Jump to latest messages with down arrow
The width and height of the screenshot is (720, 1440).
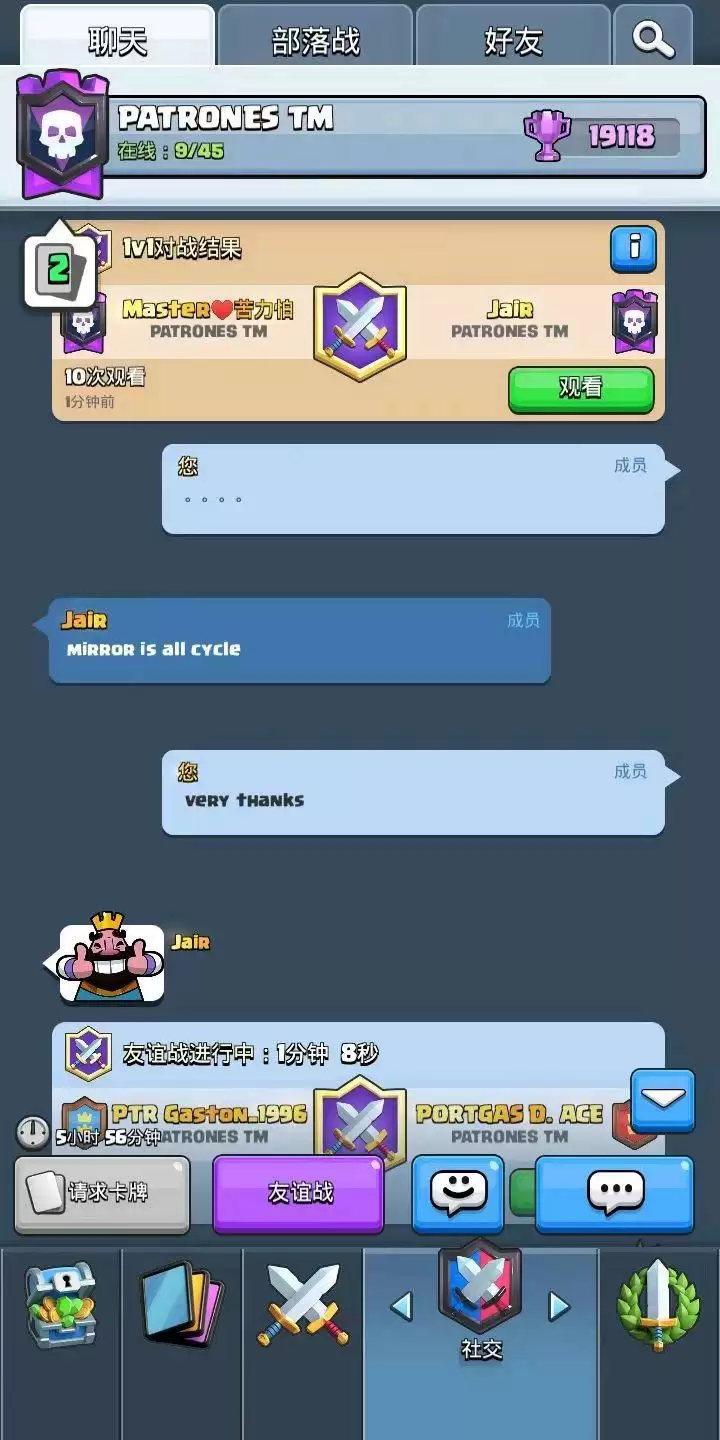point(662,1100)
